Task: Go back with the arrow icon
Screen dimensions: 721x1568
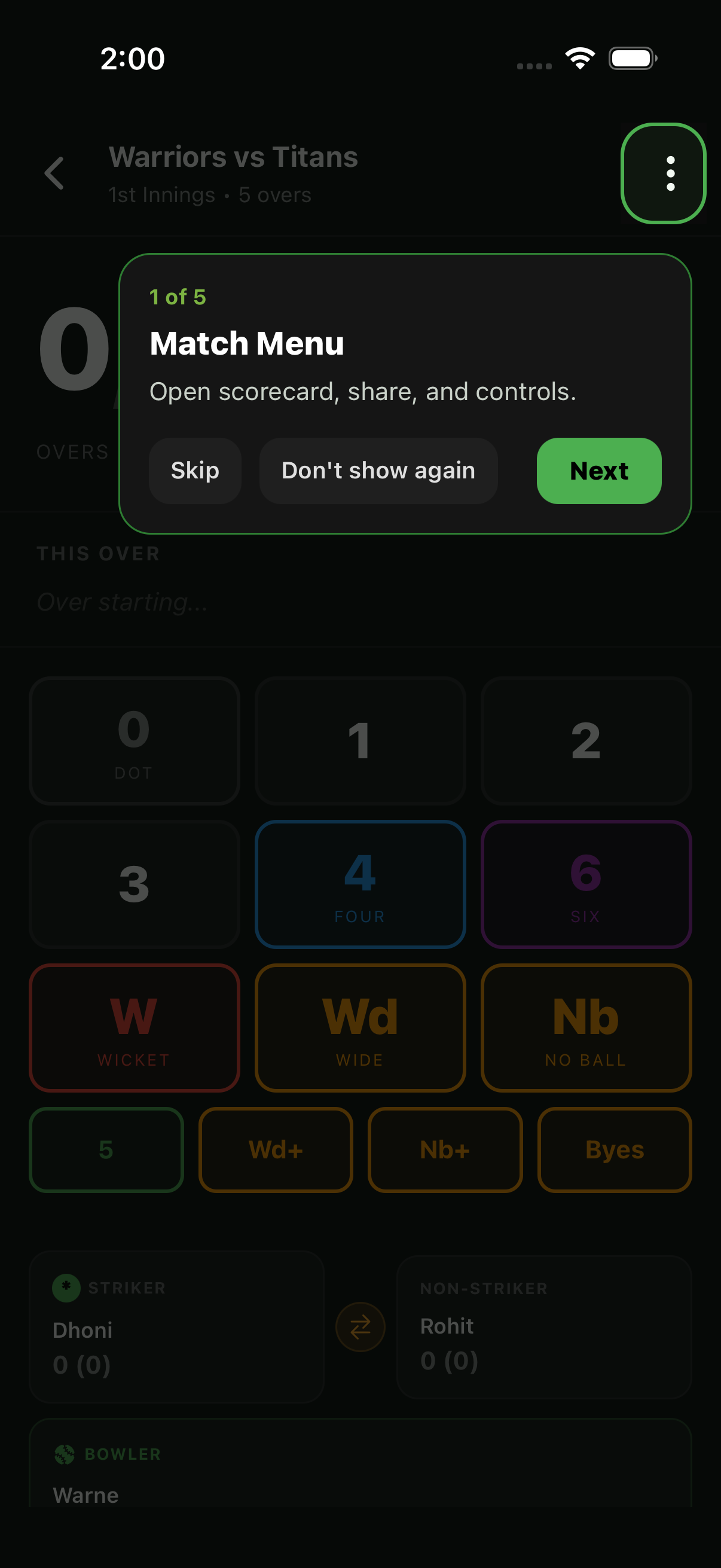Action: tap(55, 173)
